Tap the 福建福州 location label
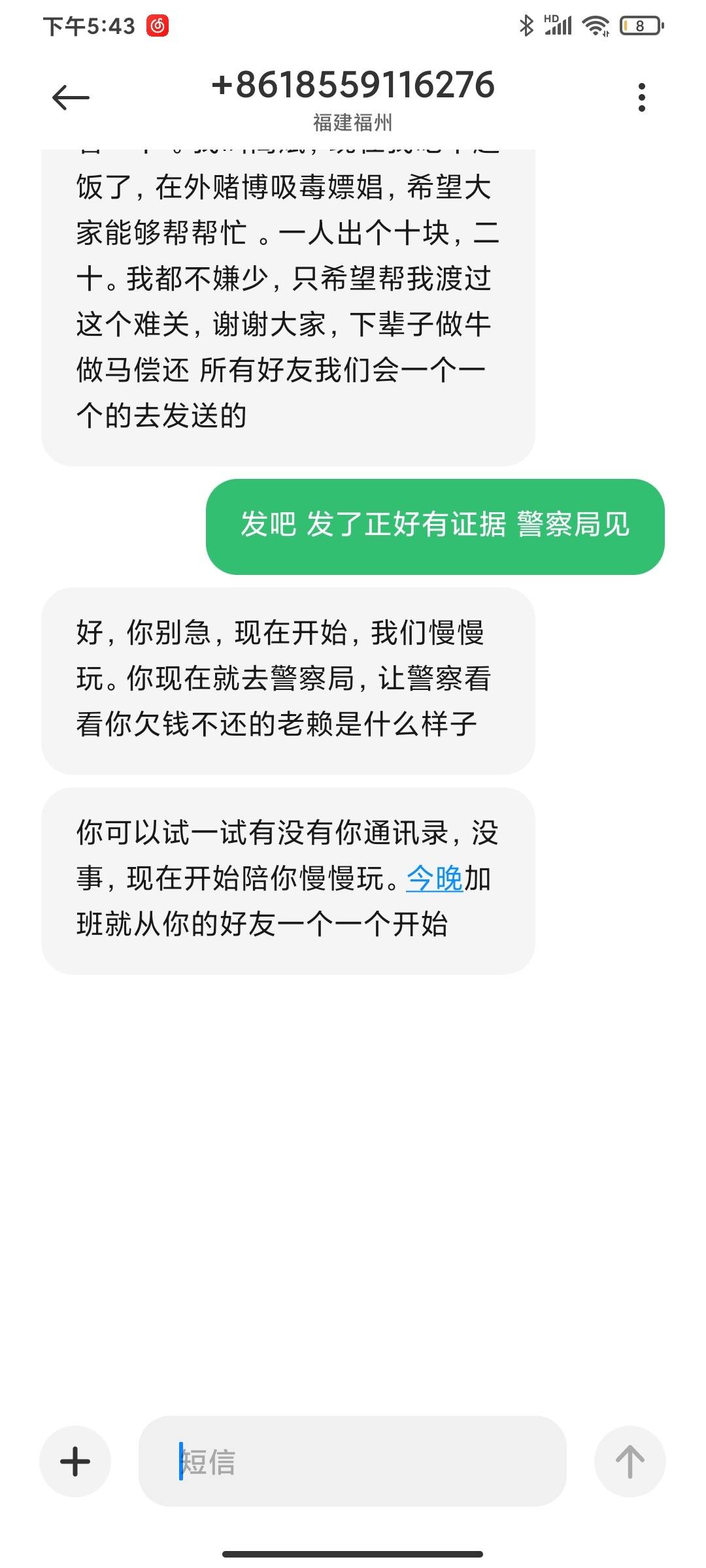Image resolution: width=706 pixels, height=1568 pixels. coord(353,123)
